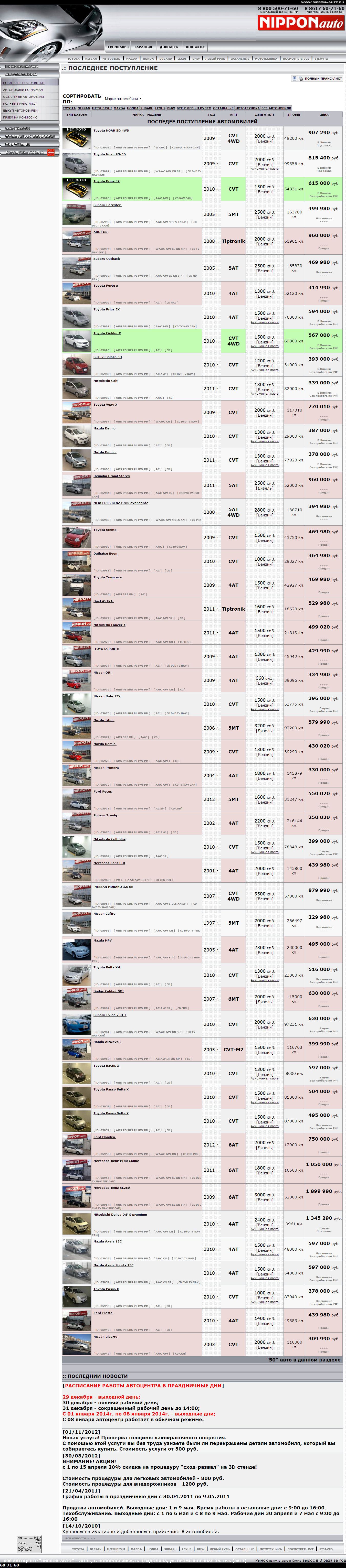
Task: View the Ford Fiesta listing
Action: (x=103, y=1313)
